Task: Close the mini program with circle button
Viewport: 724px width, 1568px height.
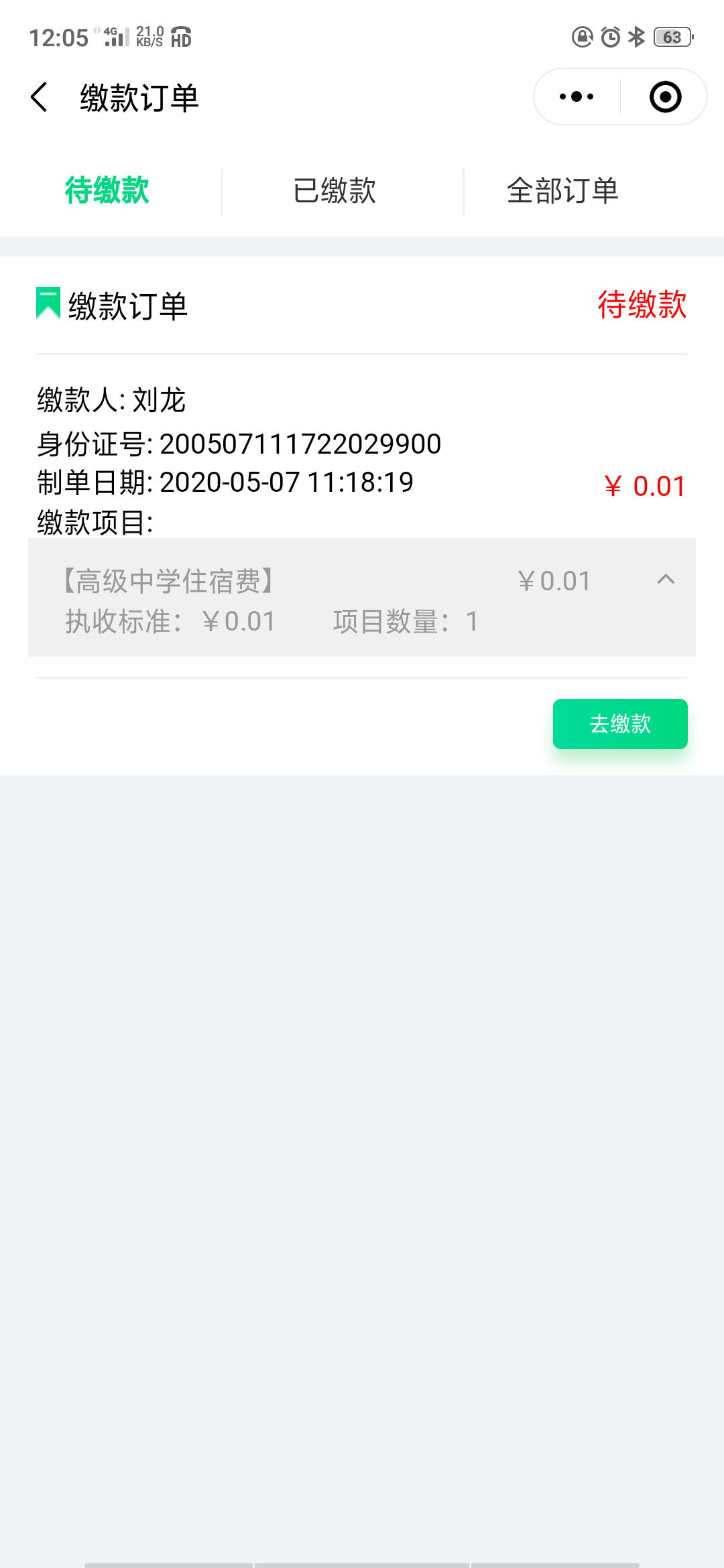Action: pyautogui.click(x=665, y=97)
